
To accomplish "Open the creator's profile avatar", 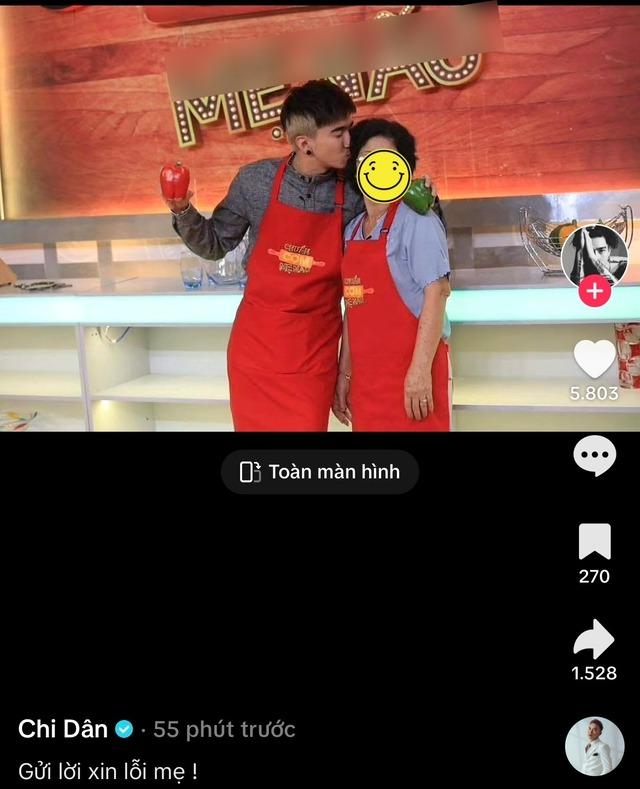I will pos(594,255).
